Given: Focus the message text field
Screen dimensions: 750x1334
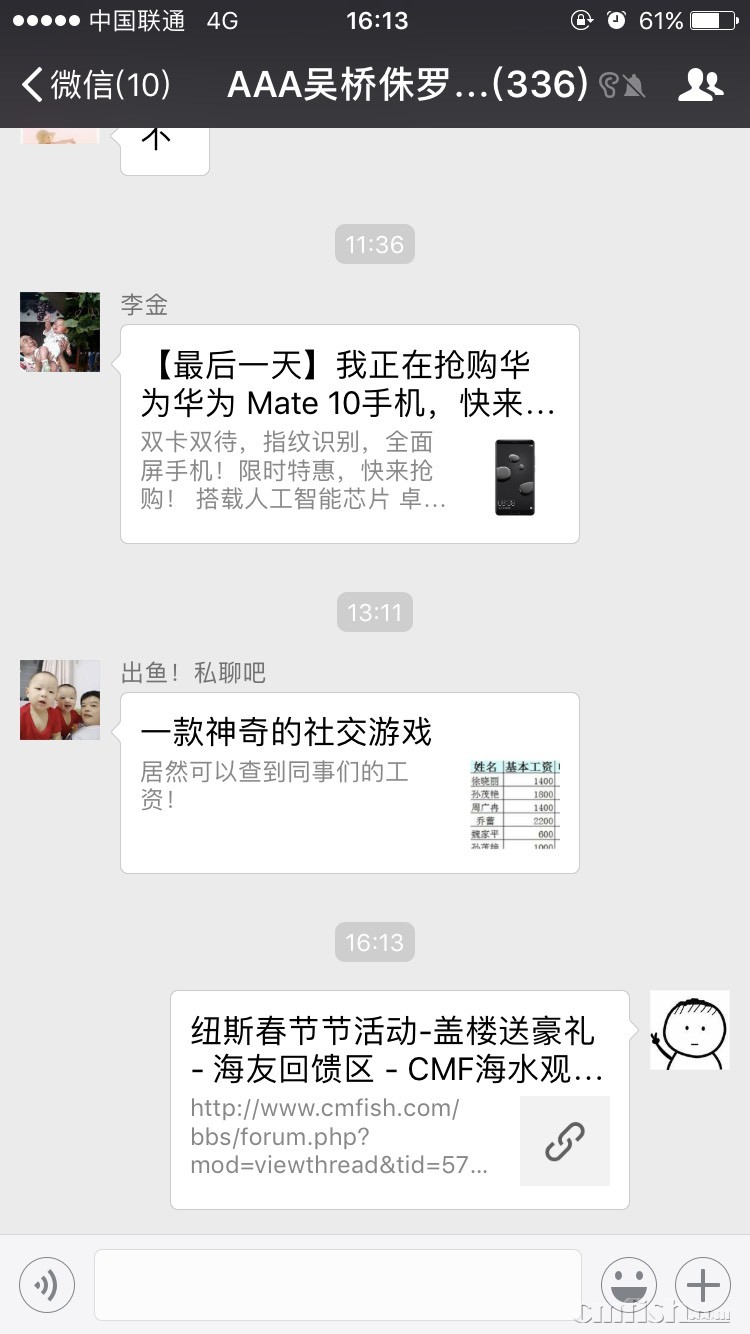Looking at the screenshot, I should point(337,1285).
